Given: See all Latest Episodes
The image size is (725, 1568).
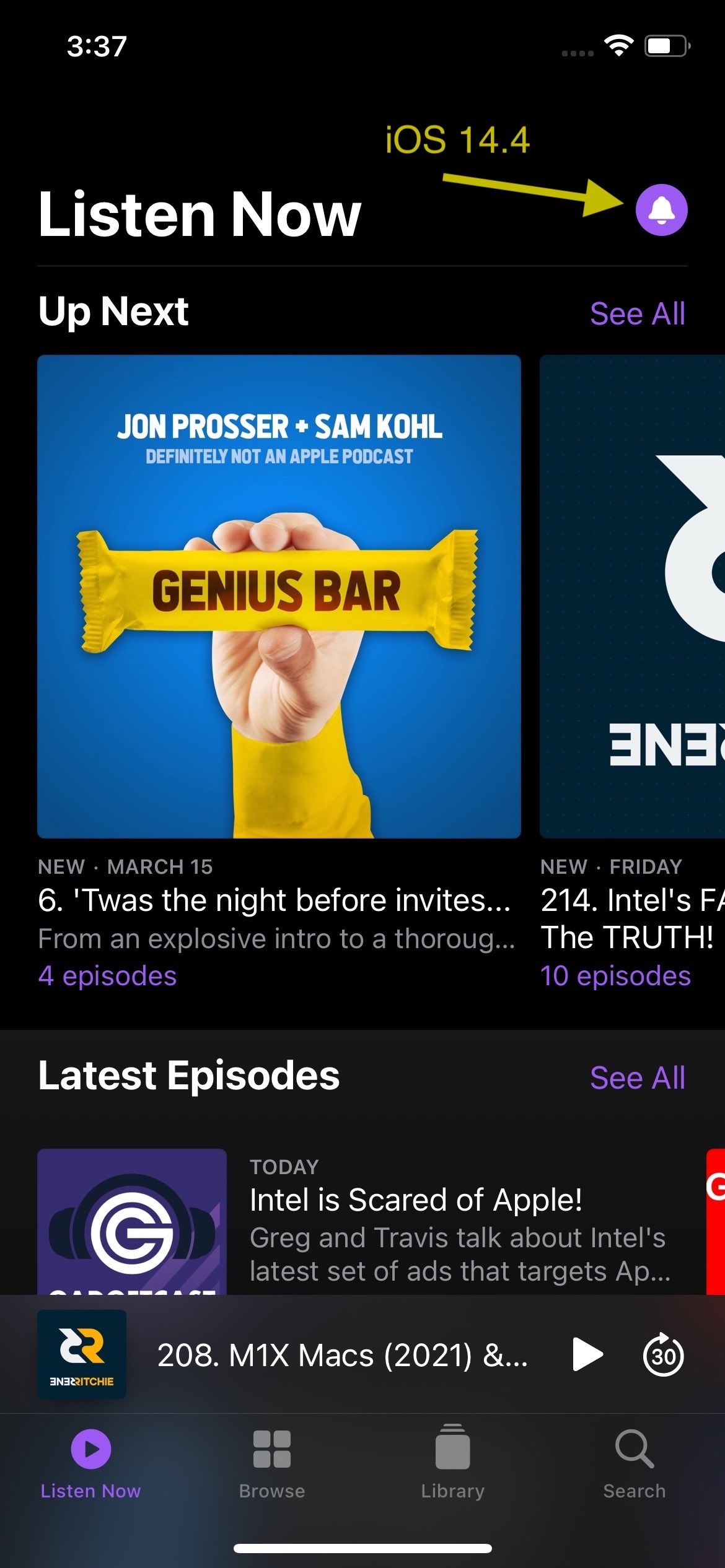Looking at the screenshot, I should 637,1078.
